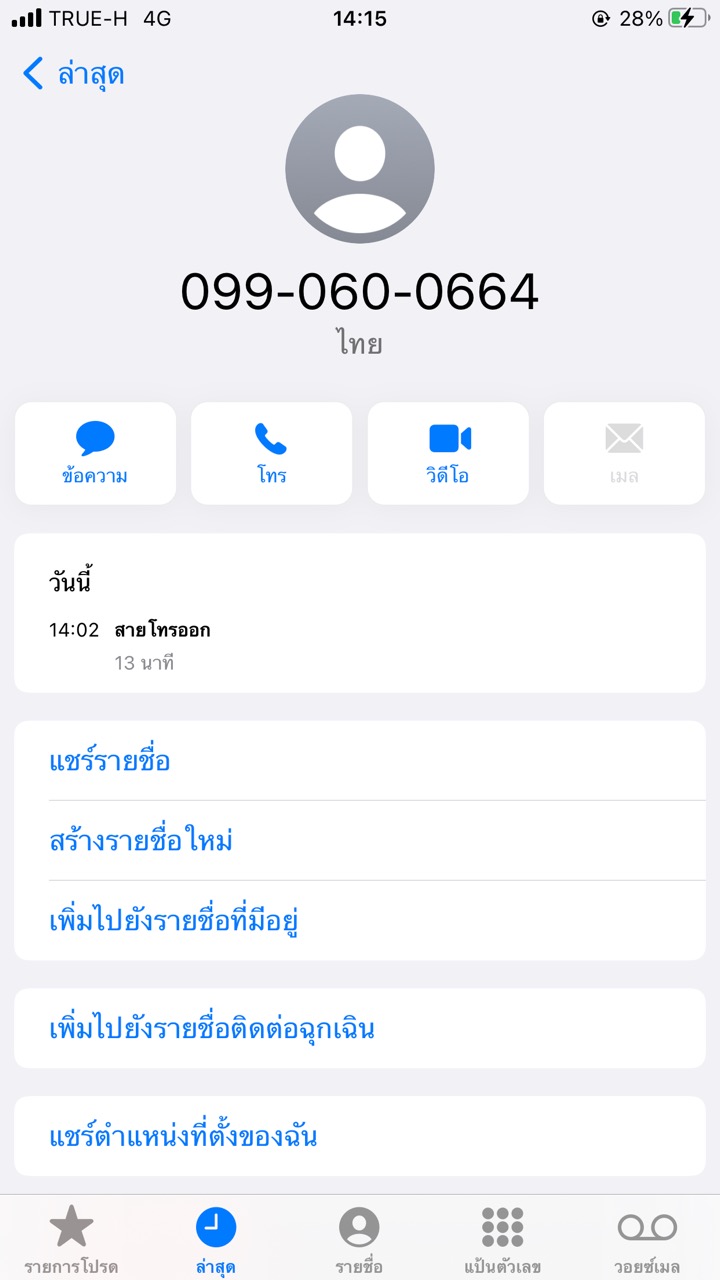Send a ข้อความ to this number

[x=95, y=453]
